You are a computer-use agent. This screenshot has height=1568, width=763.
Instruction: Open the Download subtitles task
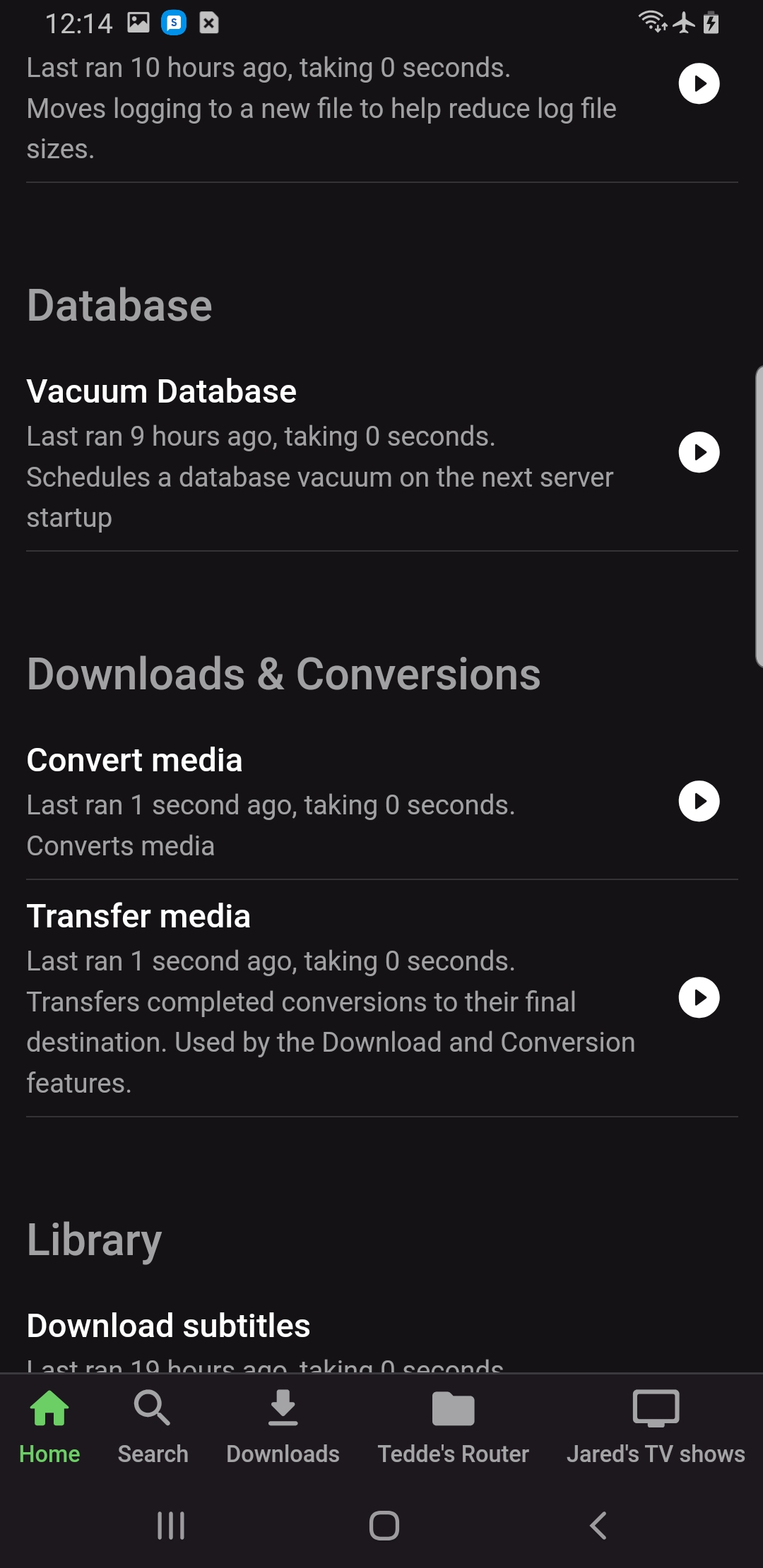click(x=169, y=1326)
